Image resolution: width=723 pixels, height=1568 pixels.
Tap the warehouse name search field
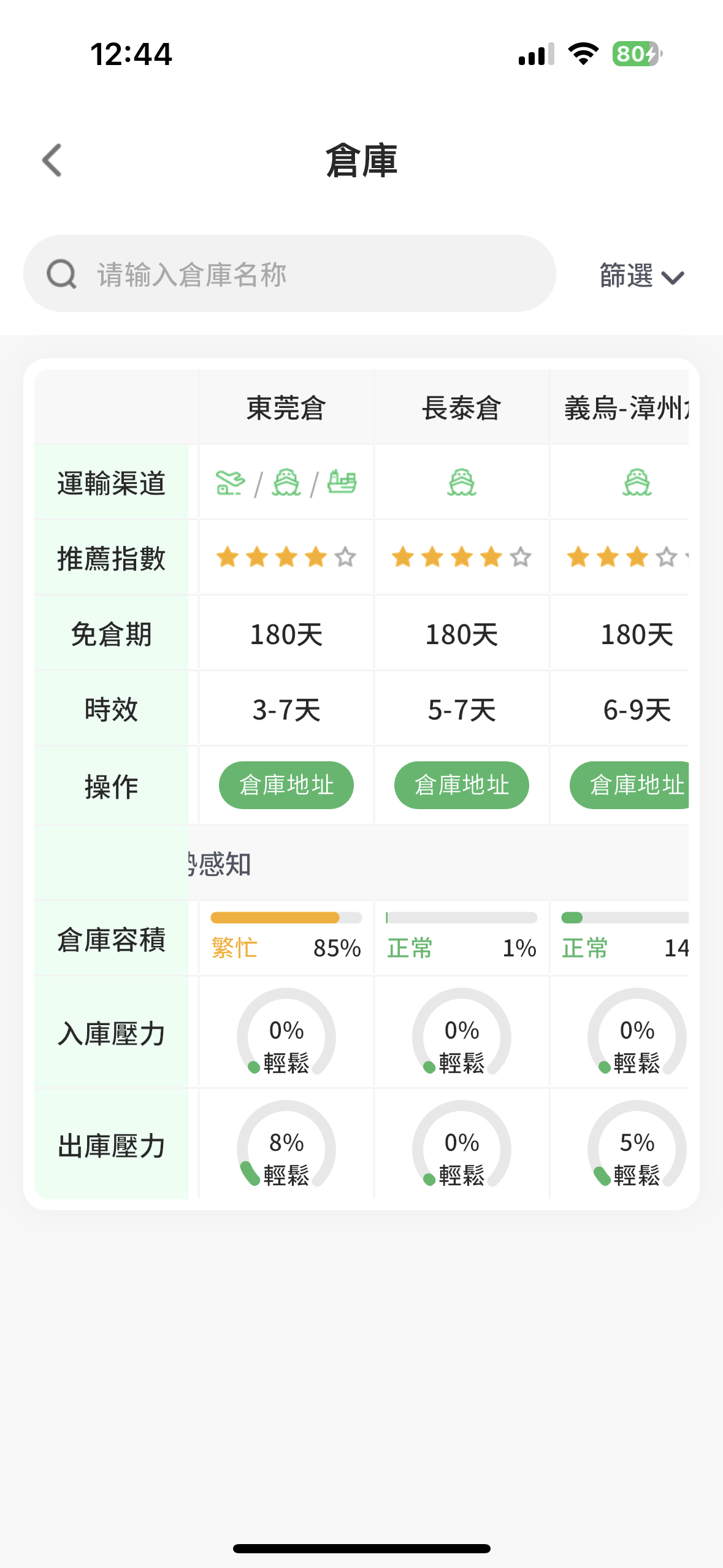(289, 274)
